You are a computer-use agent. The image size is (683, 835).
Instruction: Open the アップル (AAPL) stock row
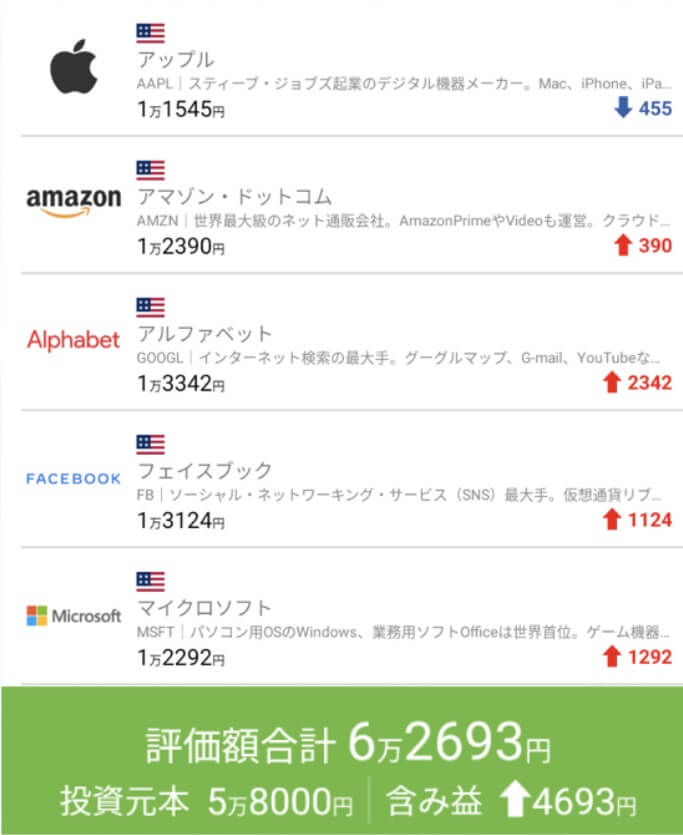(340, 70)
